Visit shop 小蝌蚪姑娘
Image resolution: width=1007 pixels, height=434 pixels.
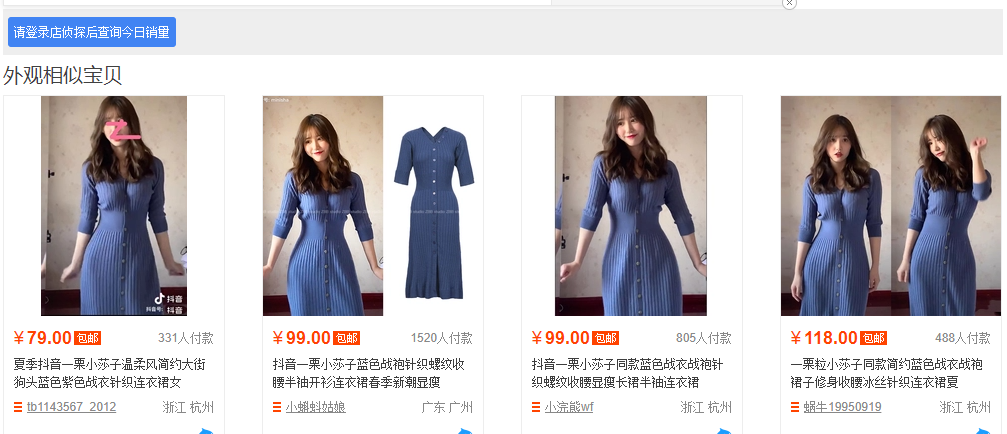coord(315,407)
